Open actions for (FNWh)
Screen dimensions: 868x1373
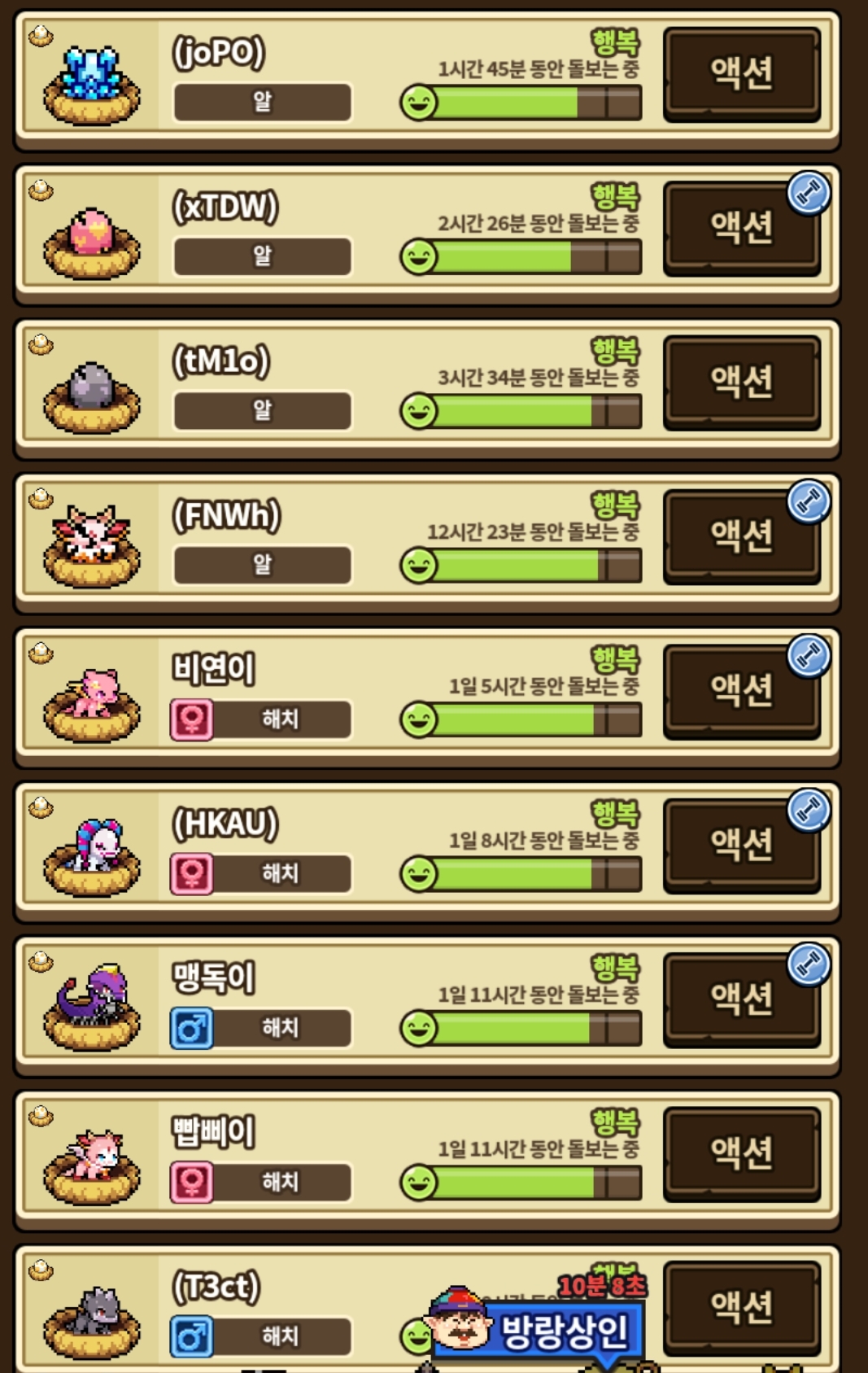point(741,536)
